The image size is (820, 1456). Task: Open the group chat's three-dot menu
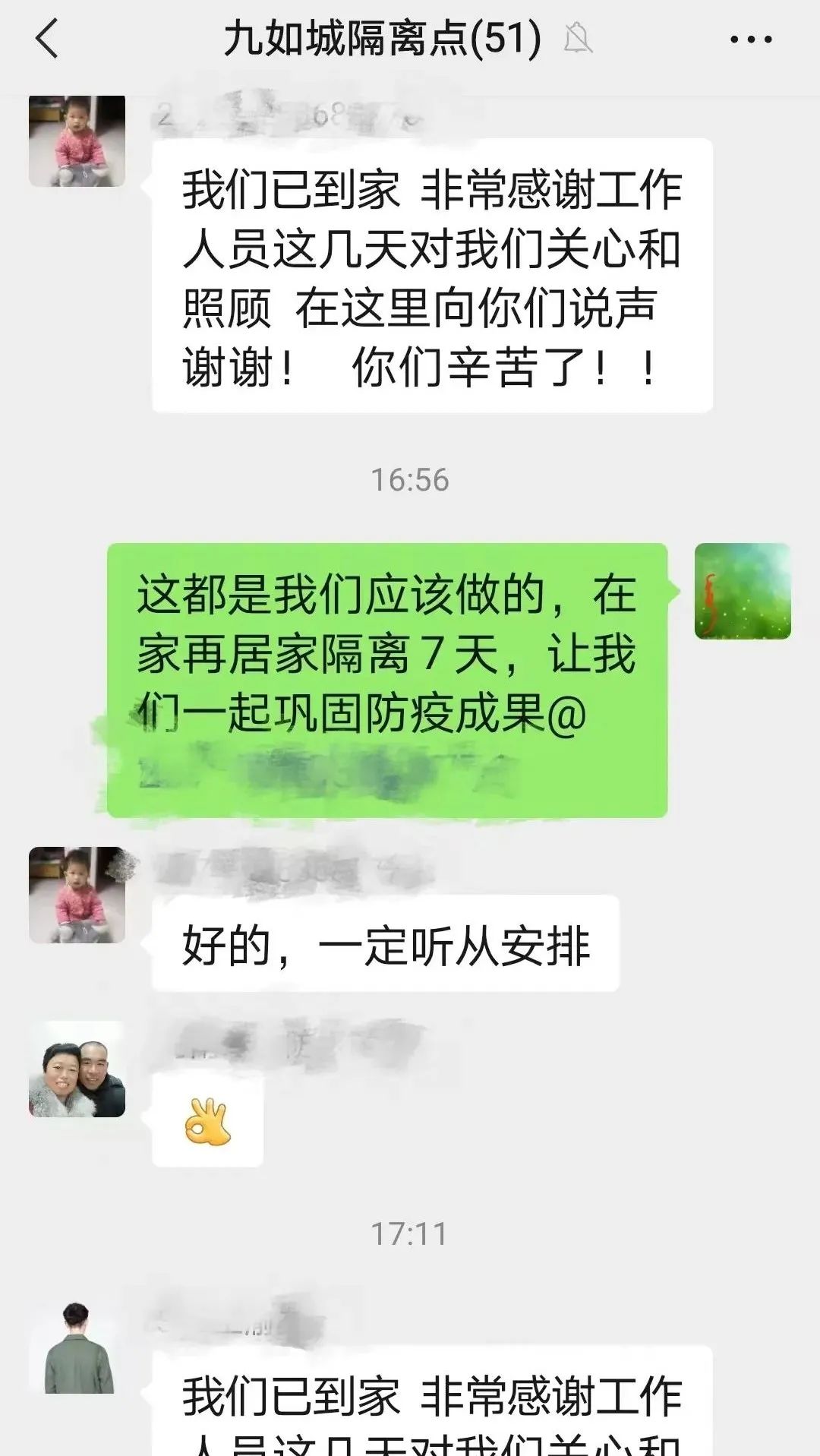coord(750,39)
